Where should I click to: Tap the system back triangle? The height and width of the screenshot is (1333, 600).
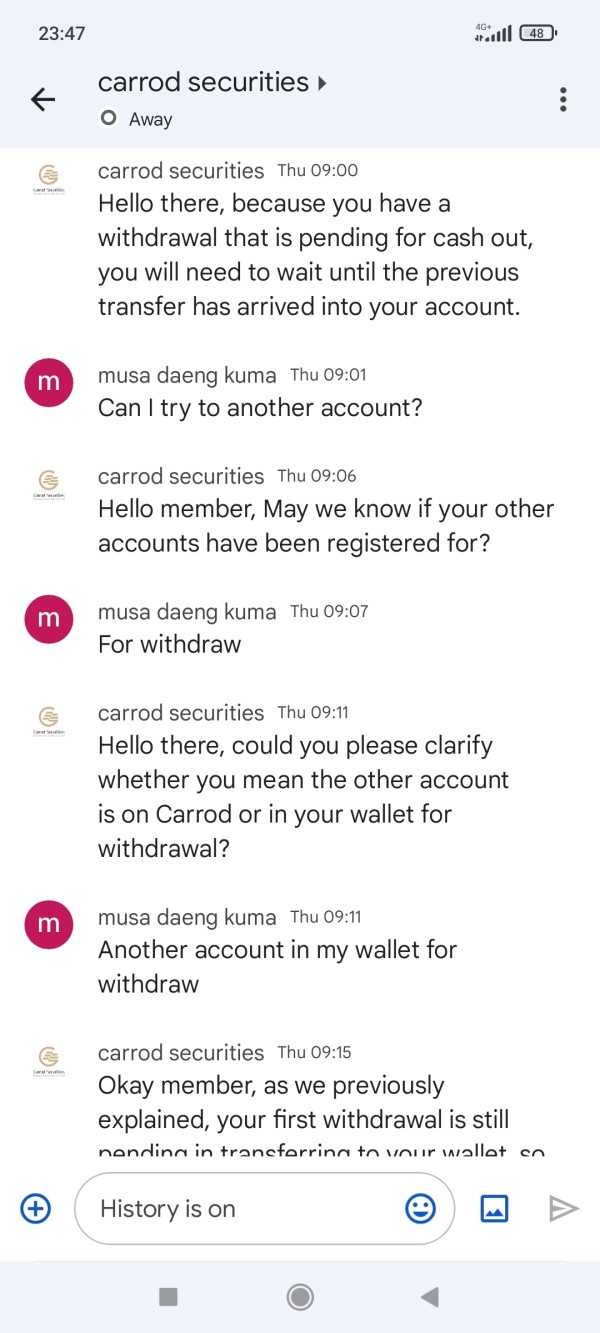click(x=430, y=1297)
